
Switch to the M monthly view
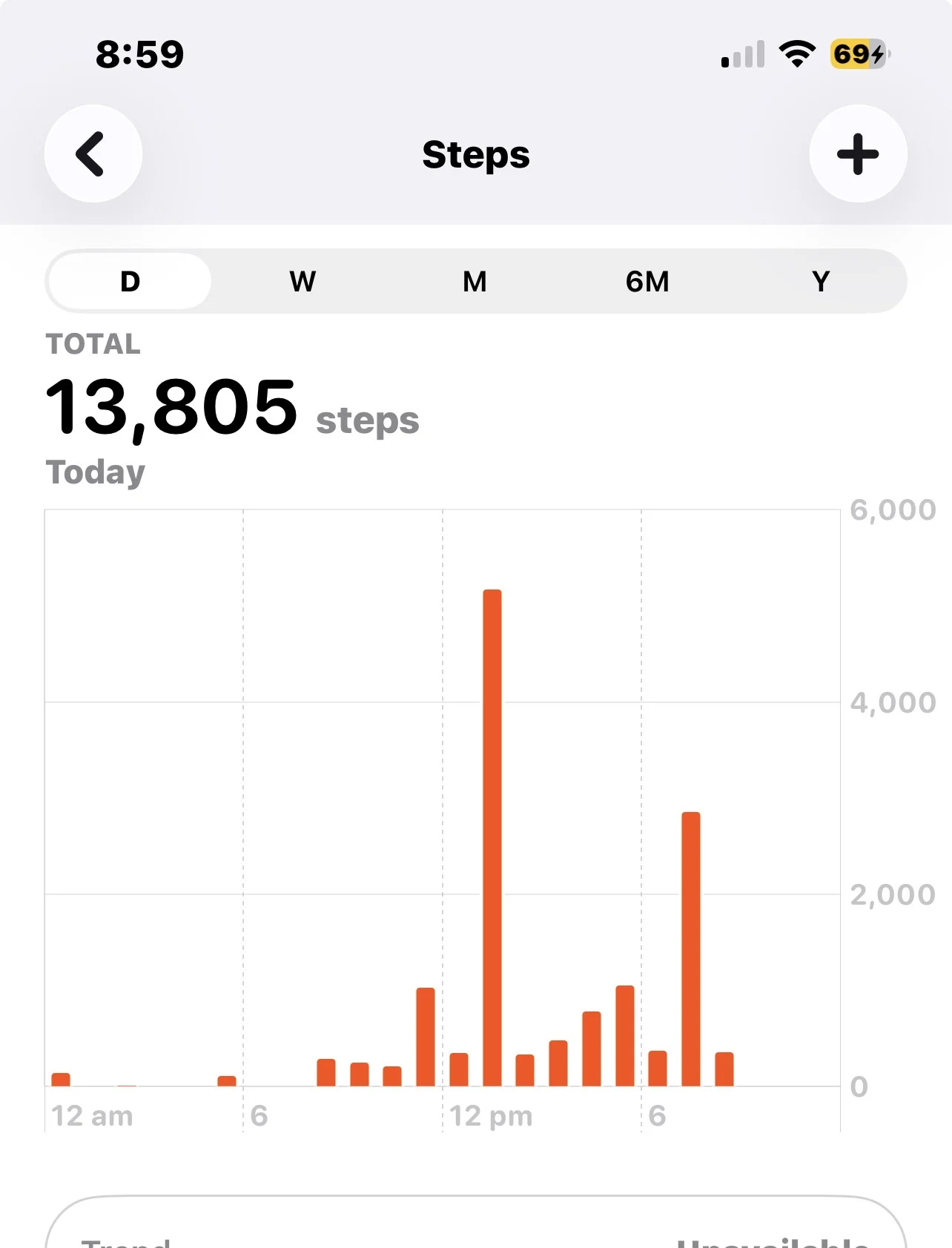tap(475, 281)
